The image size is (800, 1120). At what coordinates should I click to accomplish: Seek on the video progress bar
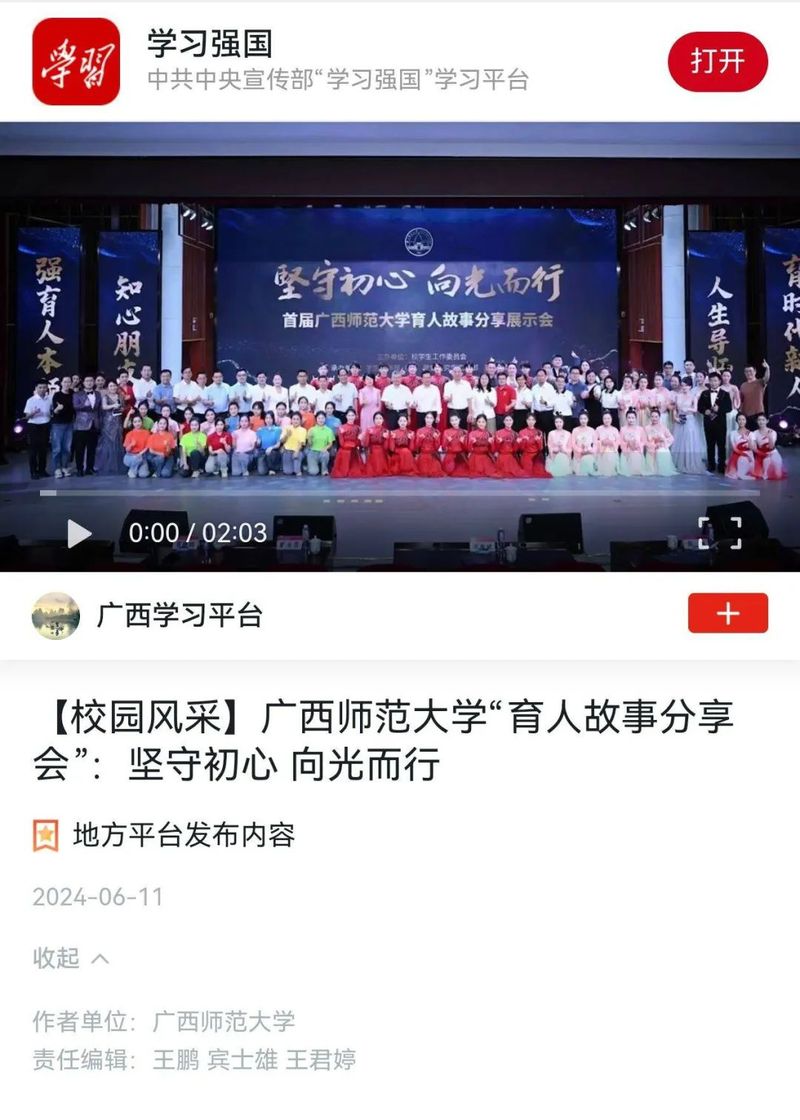coord(400,493)
